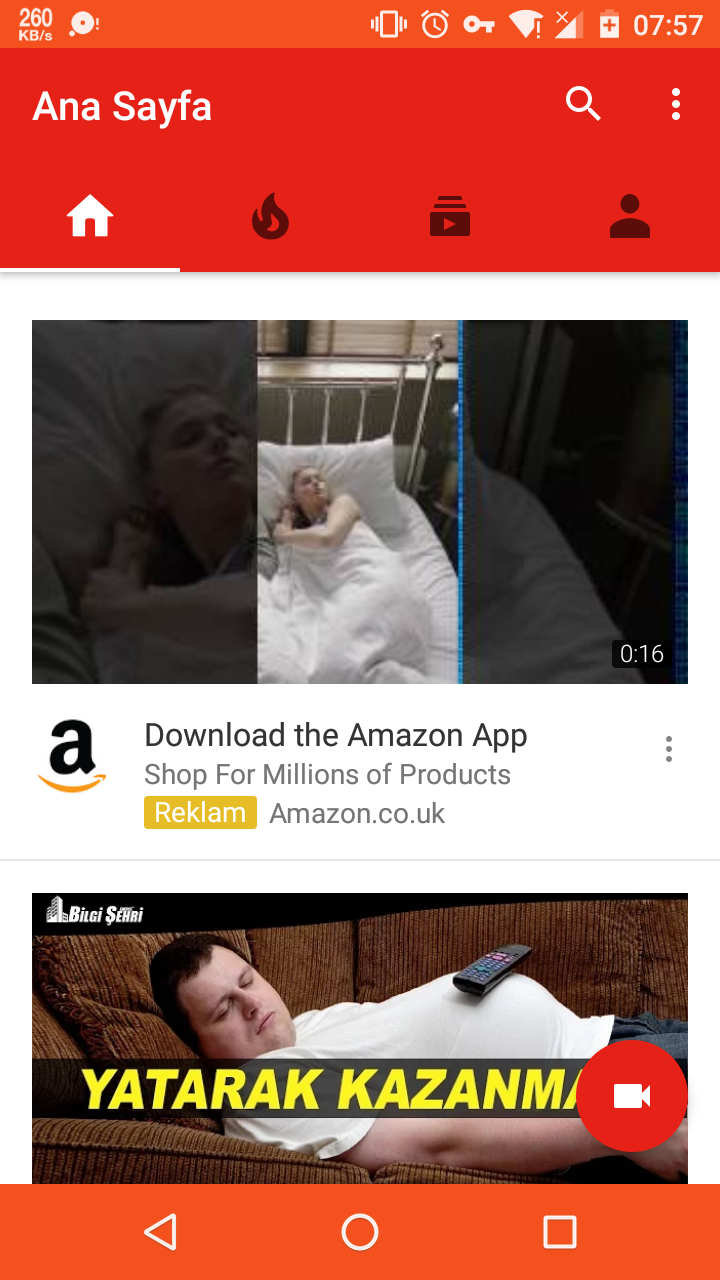Viewport: 720px width, 1280px height.
Task: Open the search icon in the app bar
Action: [583, 104]
